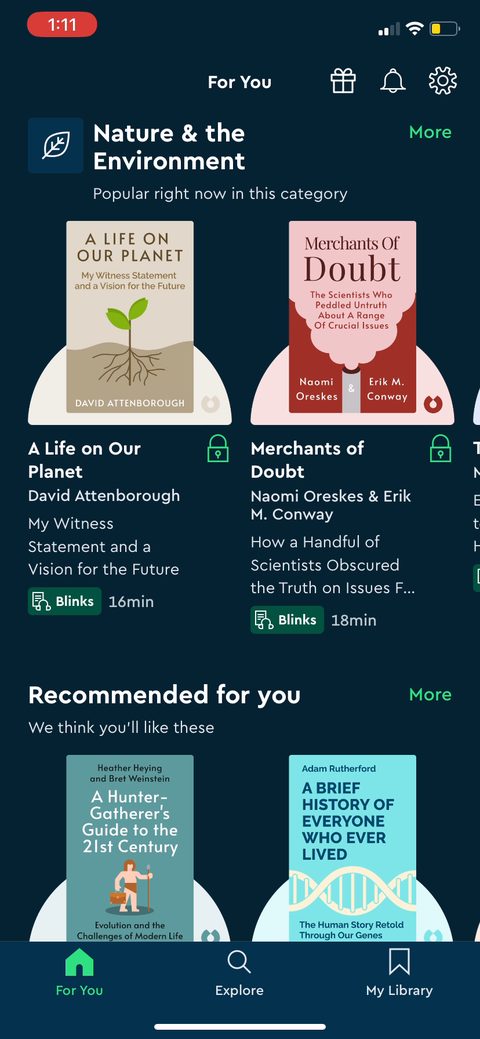480x1039 pixels.
Task: Open the Merchants of Doubt book
Action: pyautogui.click(x=353, y=323)
